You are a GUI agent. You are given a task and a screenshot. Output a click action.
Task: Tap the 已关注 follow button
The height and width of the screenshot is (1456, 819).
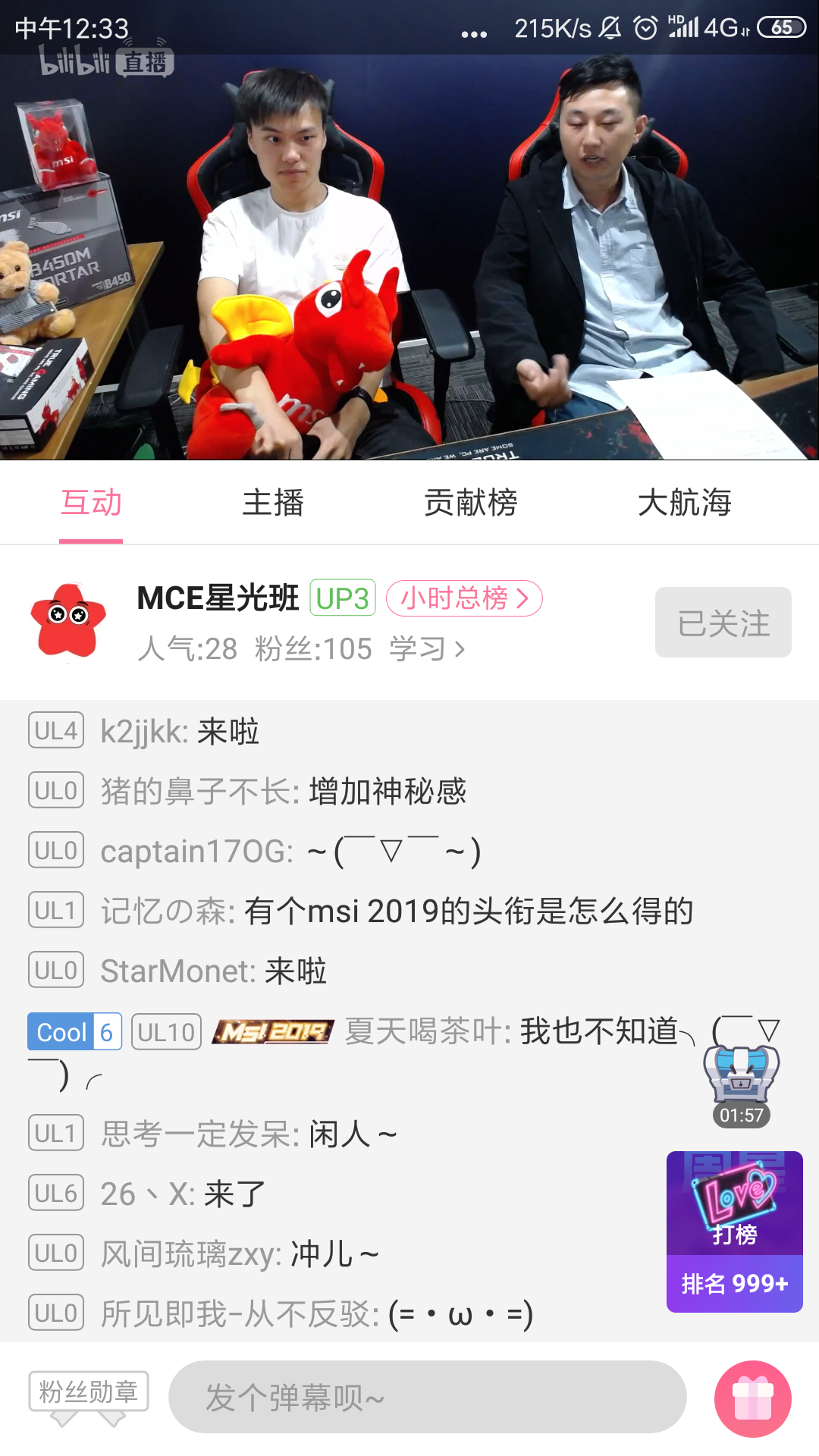723,623
